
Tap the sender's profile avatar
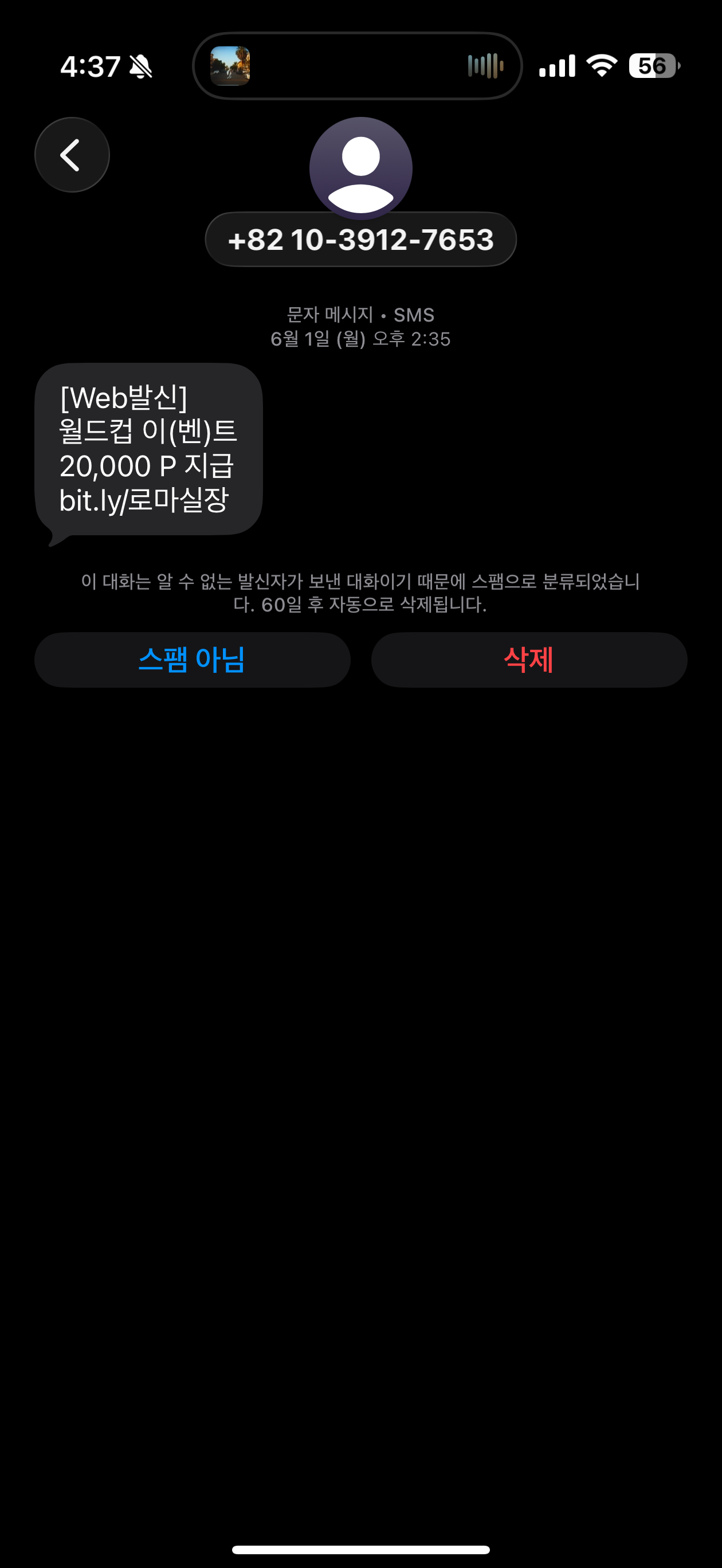coord(360,167)
